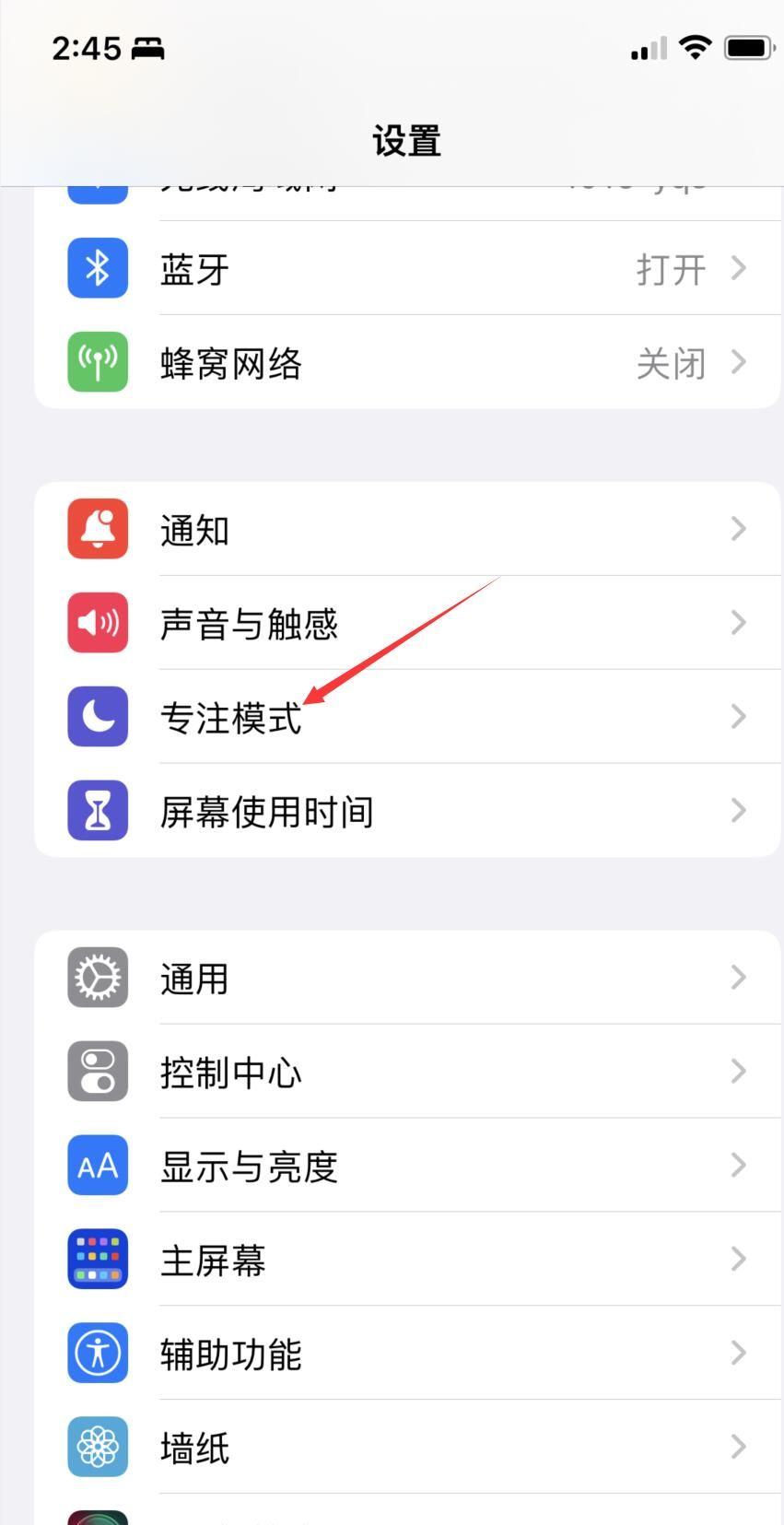This screenshot has height=1525, width=784.
Task: Tap the Wi-Fi icon in the status bar
Action: [x=696, y=47]
